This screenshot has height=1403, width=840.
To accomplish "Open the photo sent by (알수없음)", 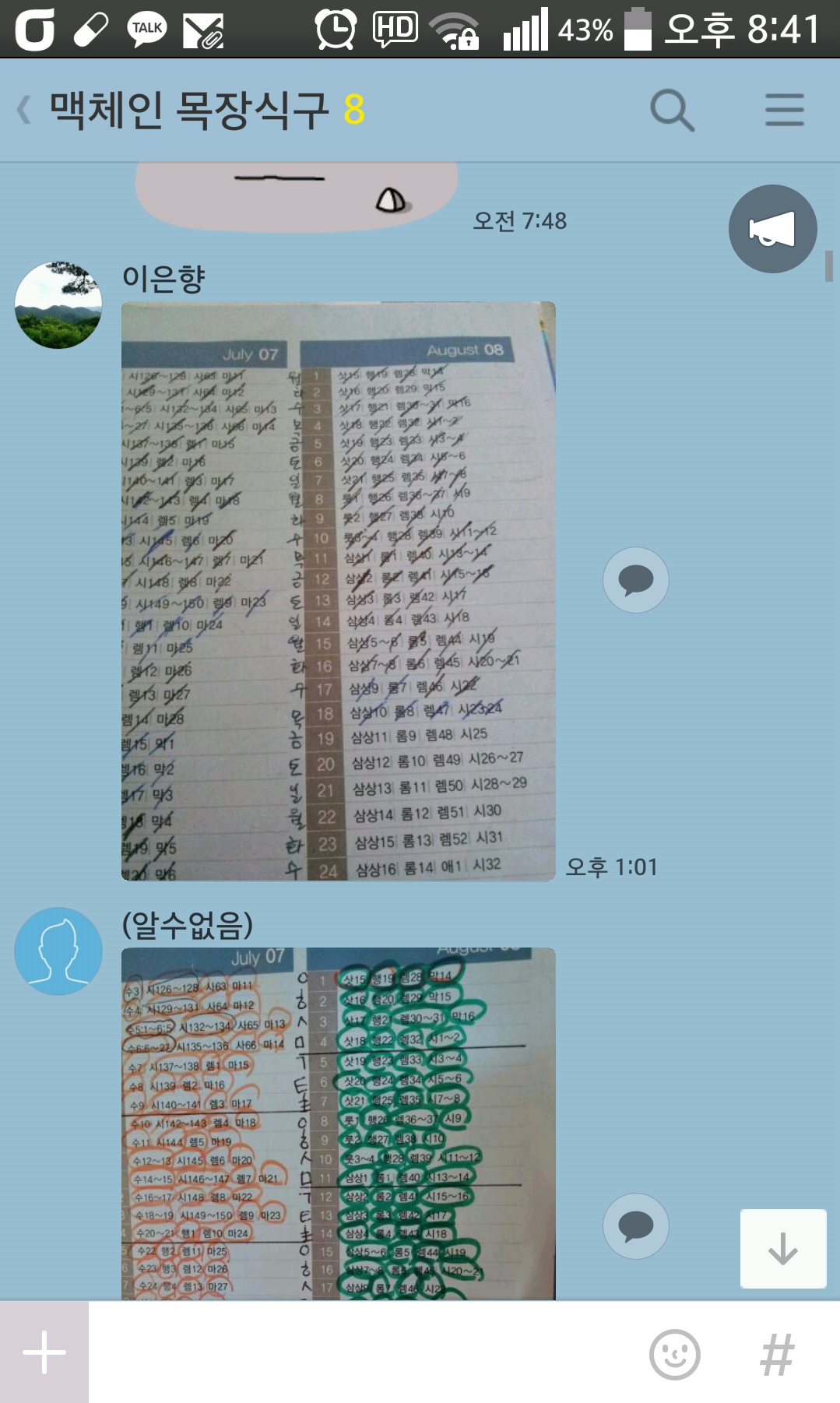I will 339,1121.
